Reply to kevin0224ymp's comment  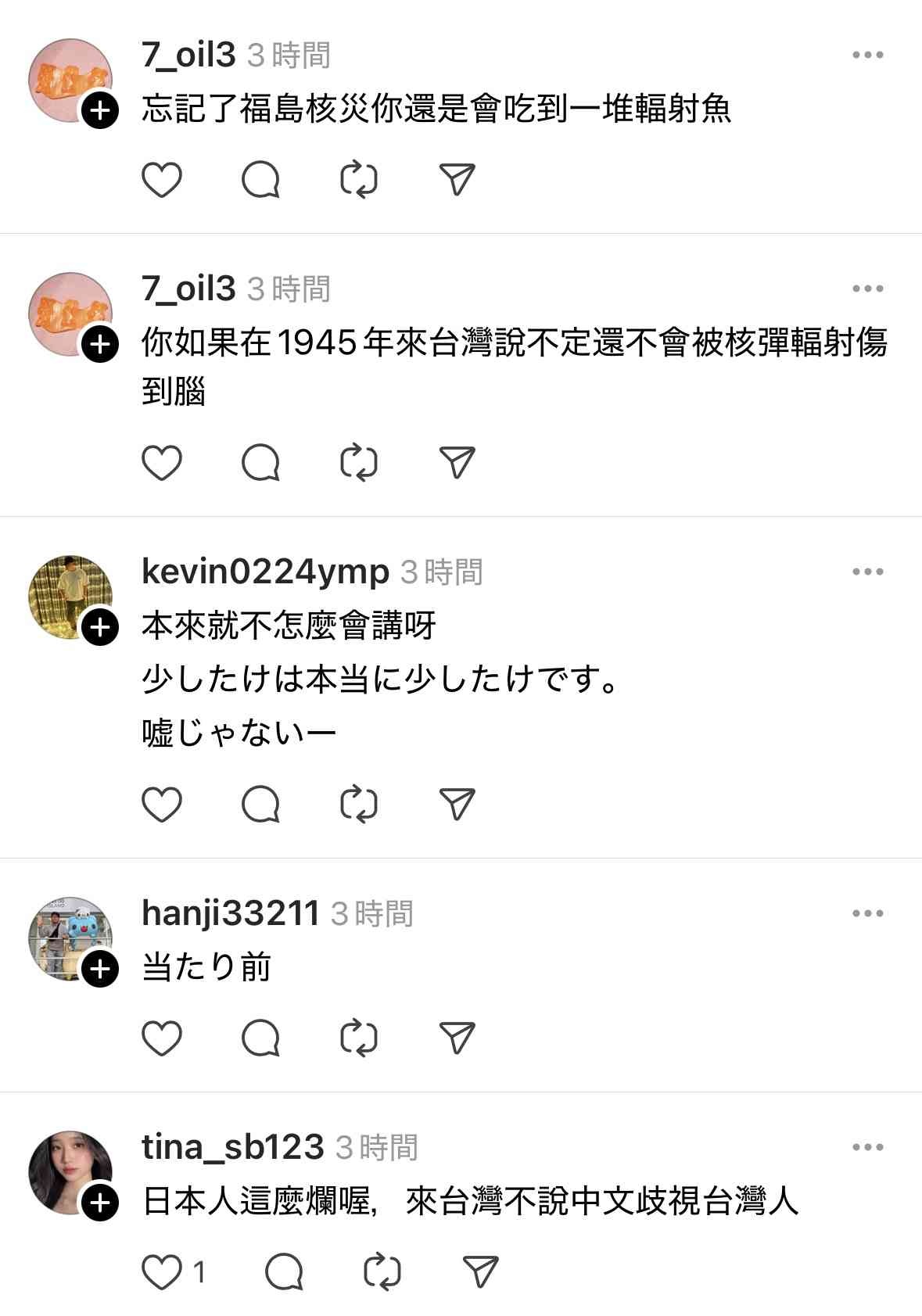[x=260, y=804]
